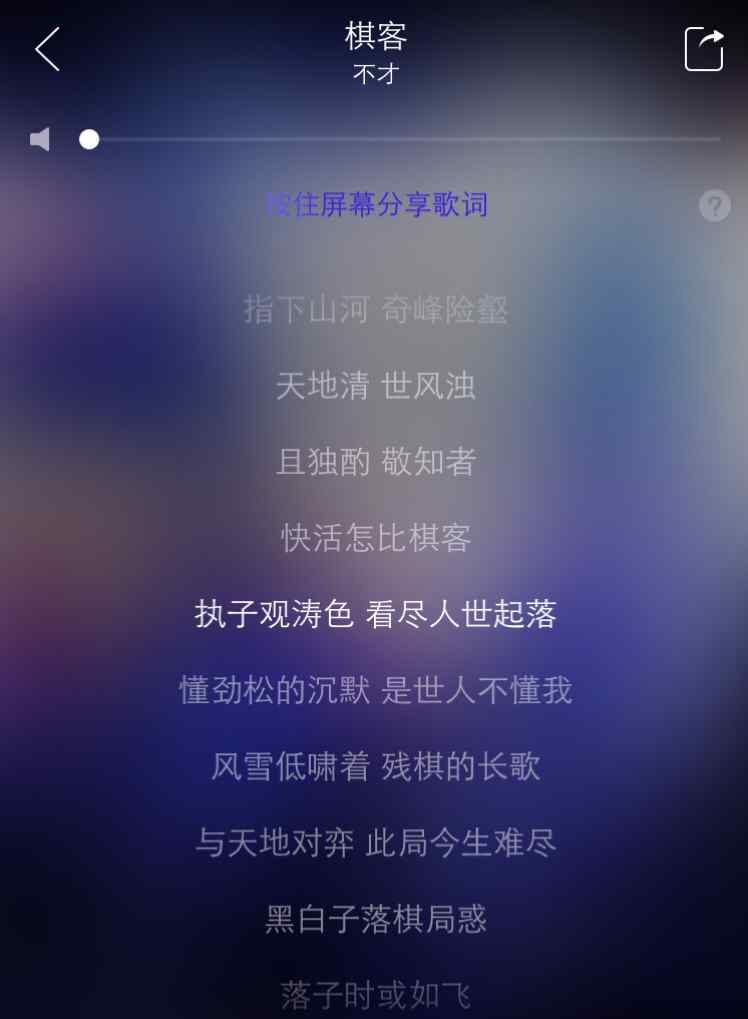Open the lyrics sharing help question mark
This screenshot has height=1019, width=748.
(x=714, y=206)
